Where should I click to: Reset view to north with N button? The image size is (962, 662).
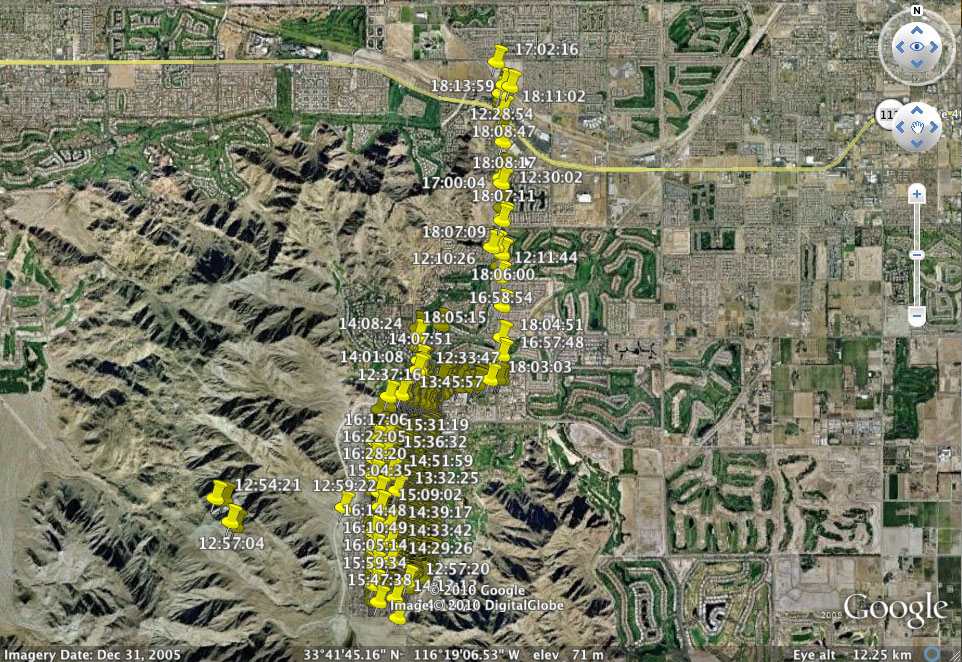pos(916,11)
